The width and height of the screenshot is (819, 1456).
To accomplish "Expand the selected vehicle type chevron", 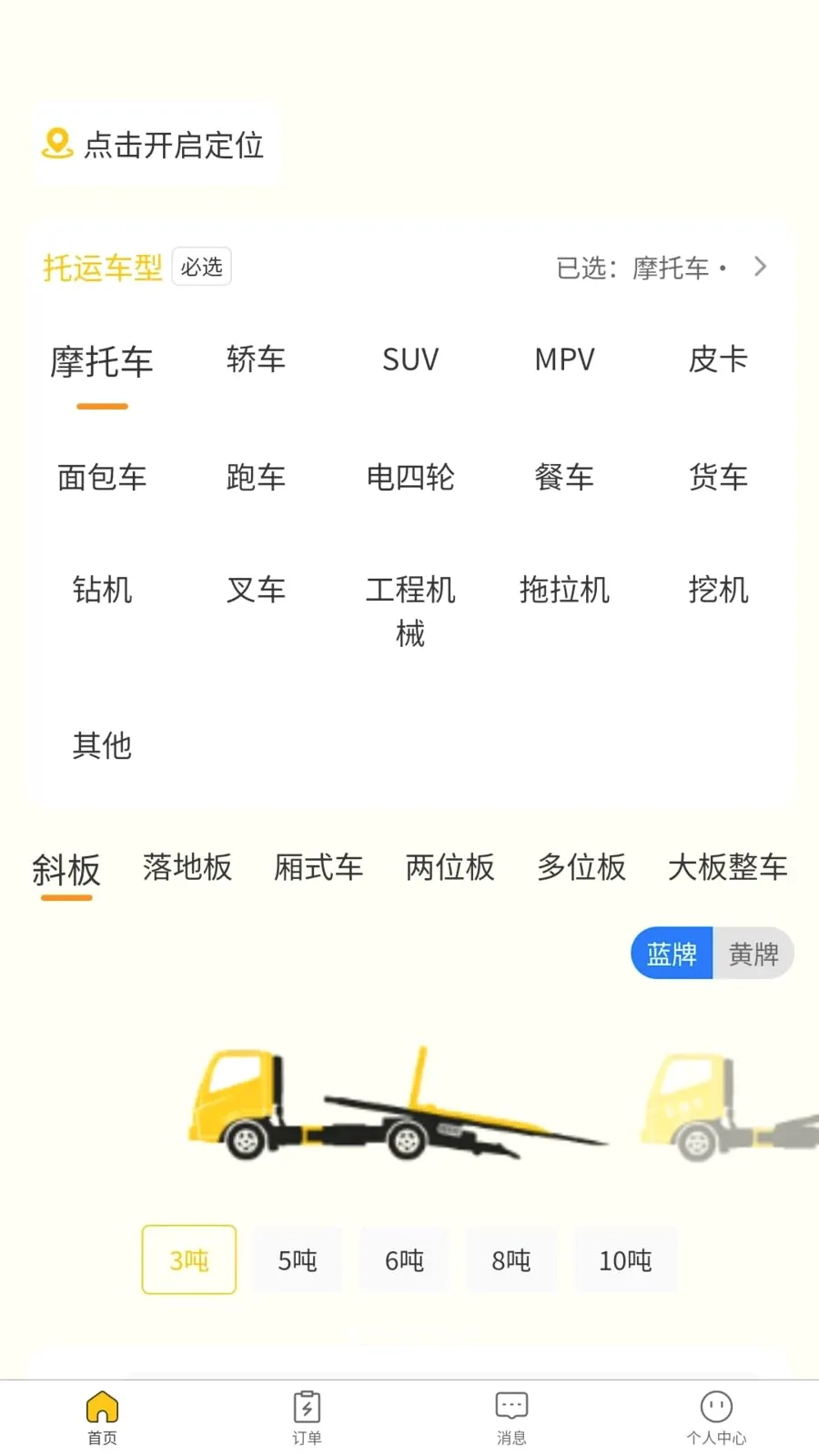I will [761, 267].
